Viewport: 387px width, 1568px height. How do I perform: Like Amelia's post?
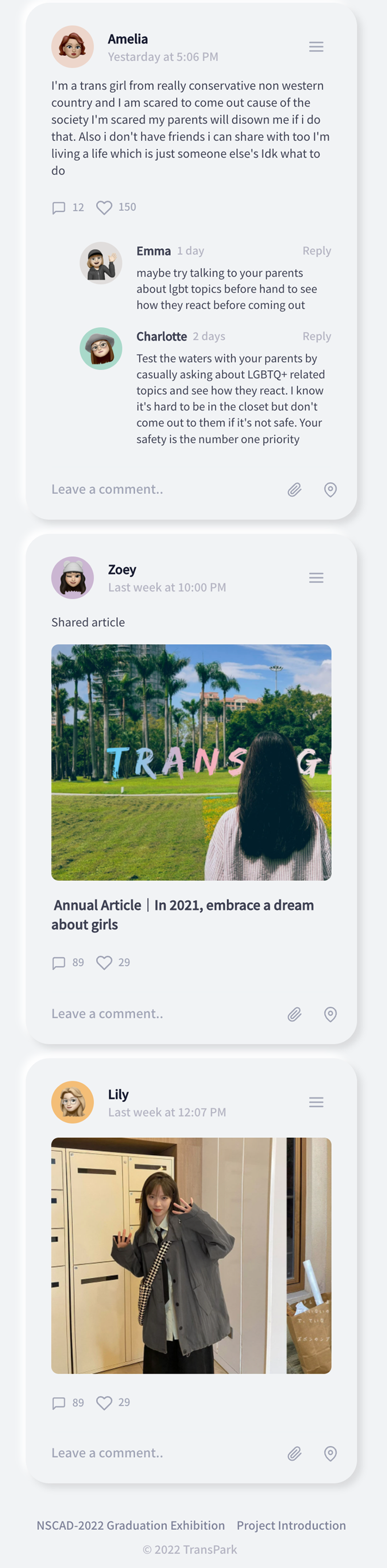(104, 208)
